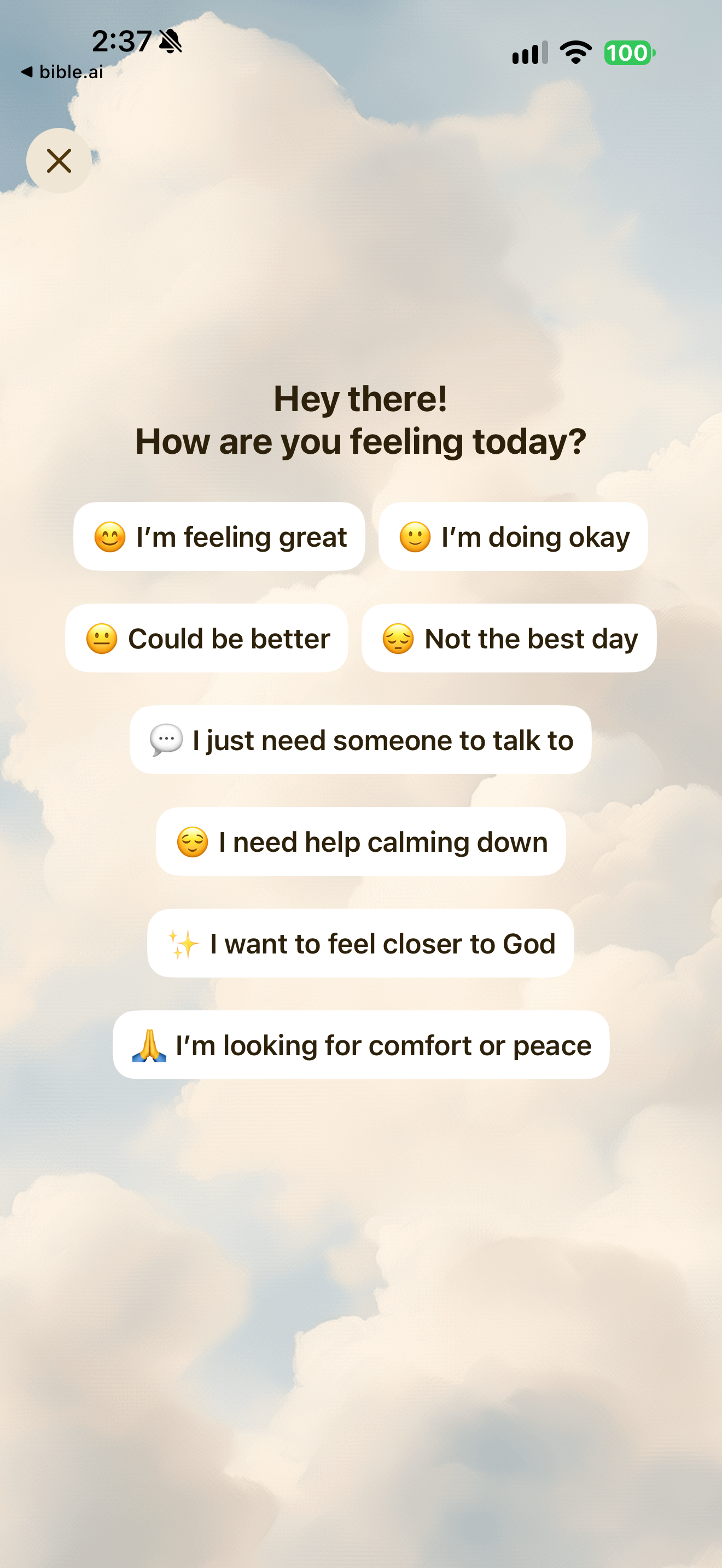The height and width of the screenshot is (1568, 722).
Task: Choose "I need help calming down"
Action: 361,841
